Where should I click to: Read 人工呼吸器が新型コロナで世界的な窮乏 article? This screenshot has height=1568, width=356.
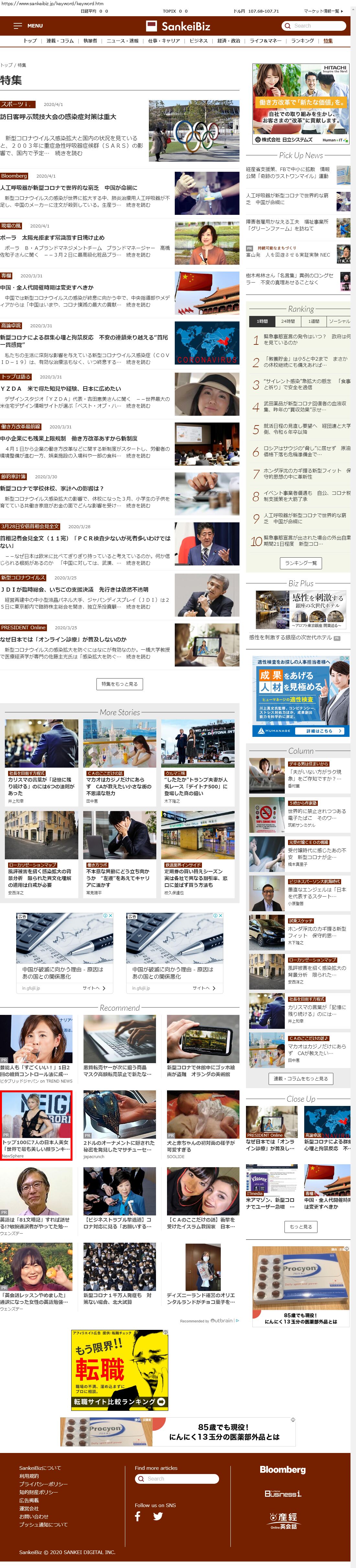tap(69, 188)
